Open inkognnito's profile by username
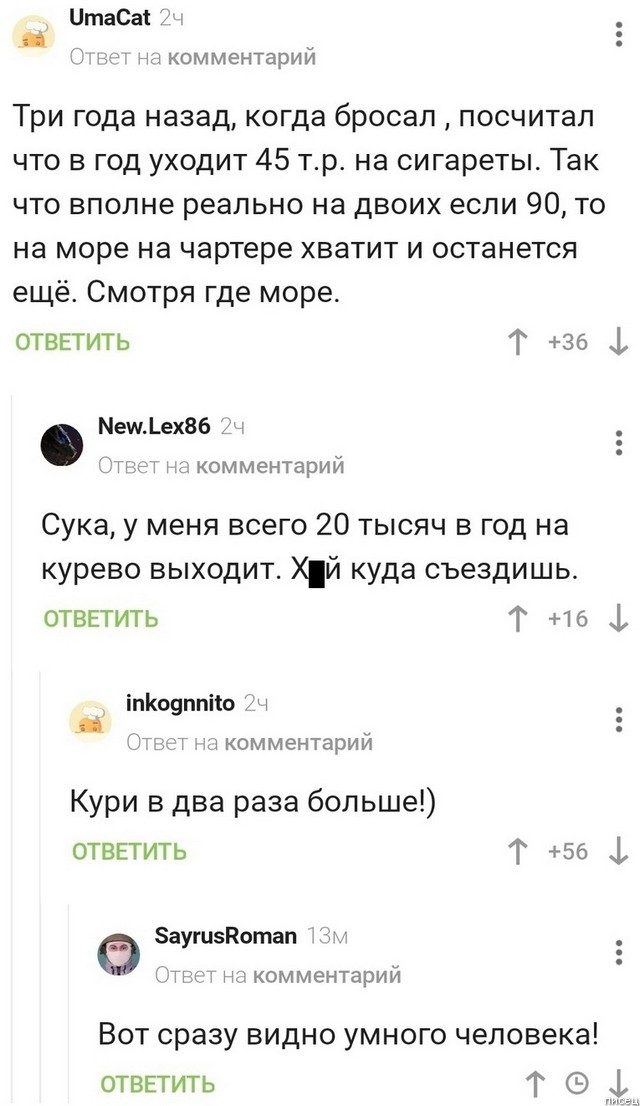Viewport: 640px width, 1106px height. (x=181, y=704)
